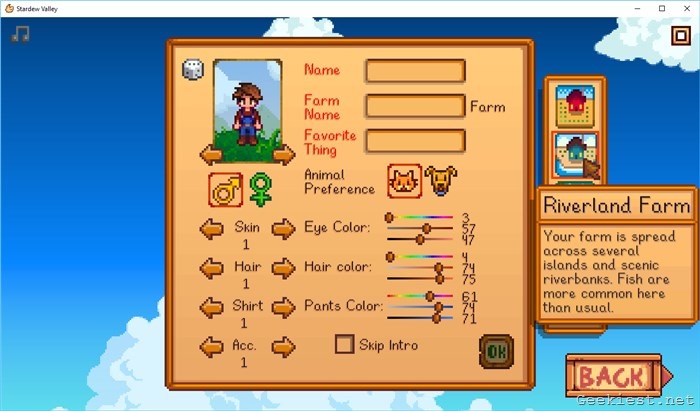The height and width of the screenshot is (411, 700).
Task: Choose cat as animal preference
Action: [x=404, y=181]
